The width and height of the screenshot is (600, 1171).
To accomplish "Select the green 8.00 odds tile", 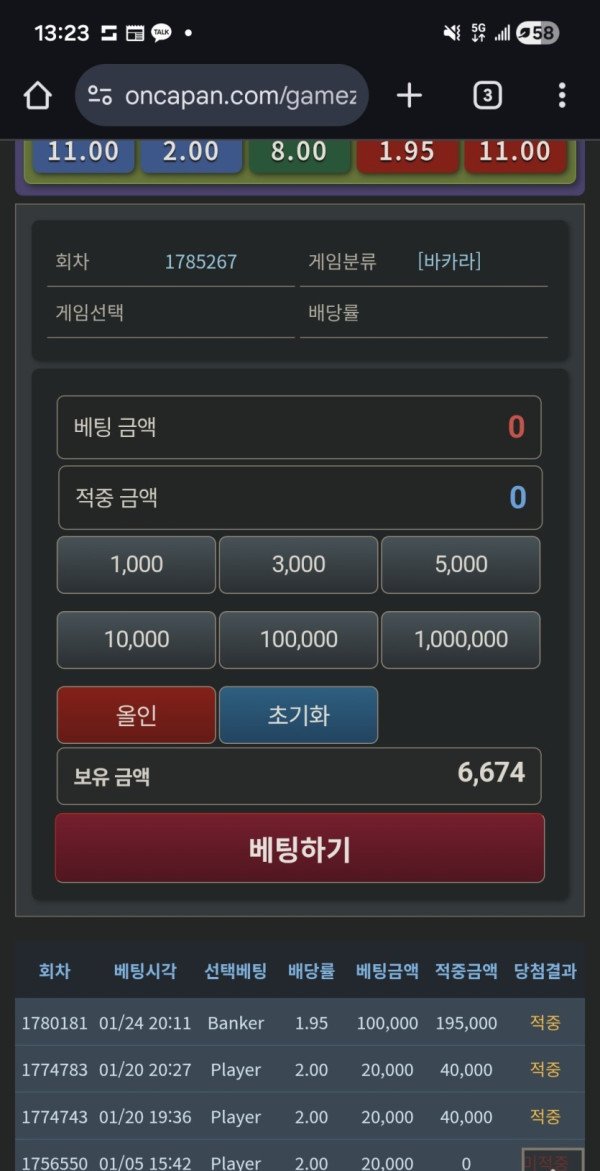I will pos(299,153).
